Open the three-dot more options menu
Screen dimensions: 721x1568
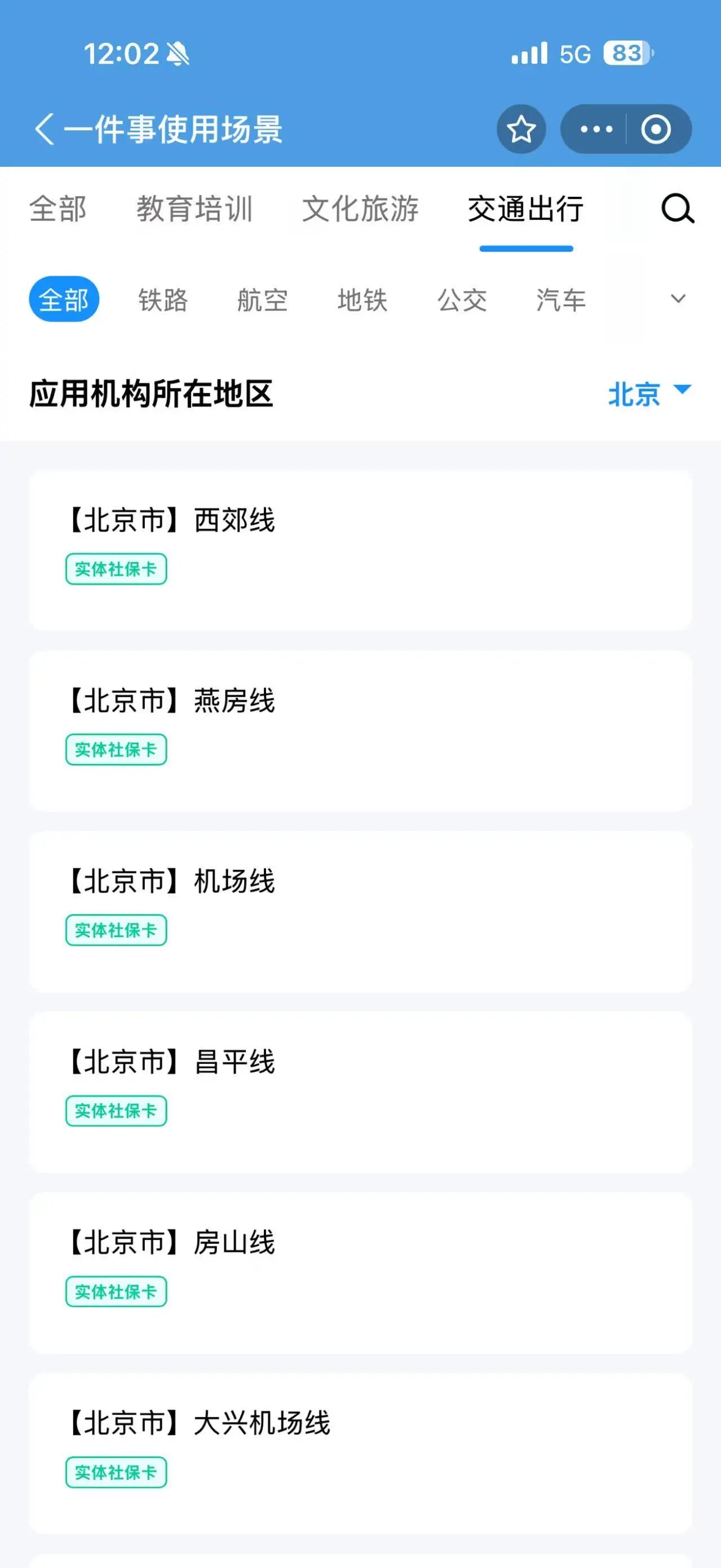[596, 129]
